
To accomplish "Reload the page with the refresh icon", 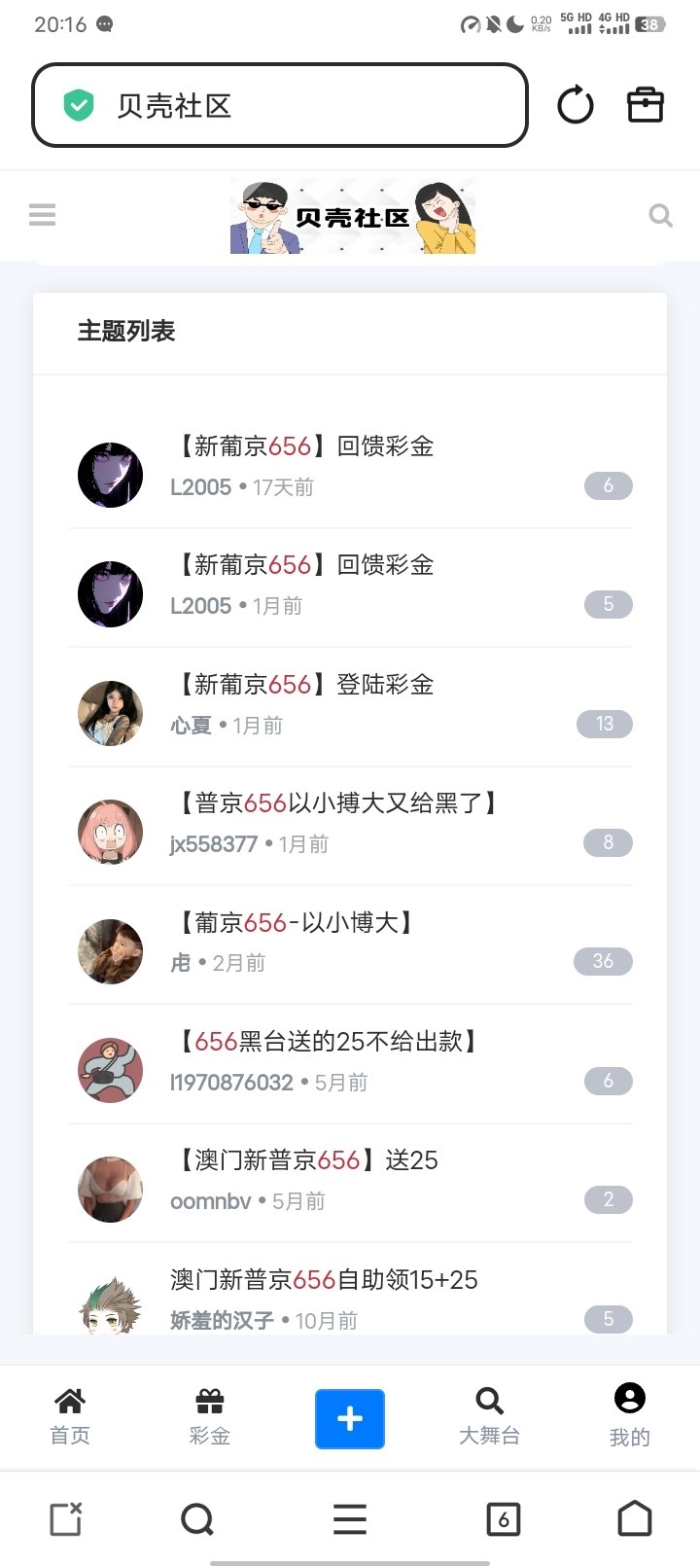I will (x=575, y=105).
